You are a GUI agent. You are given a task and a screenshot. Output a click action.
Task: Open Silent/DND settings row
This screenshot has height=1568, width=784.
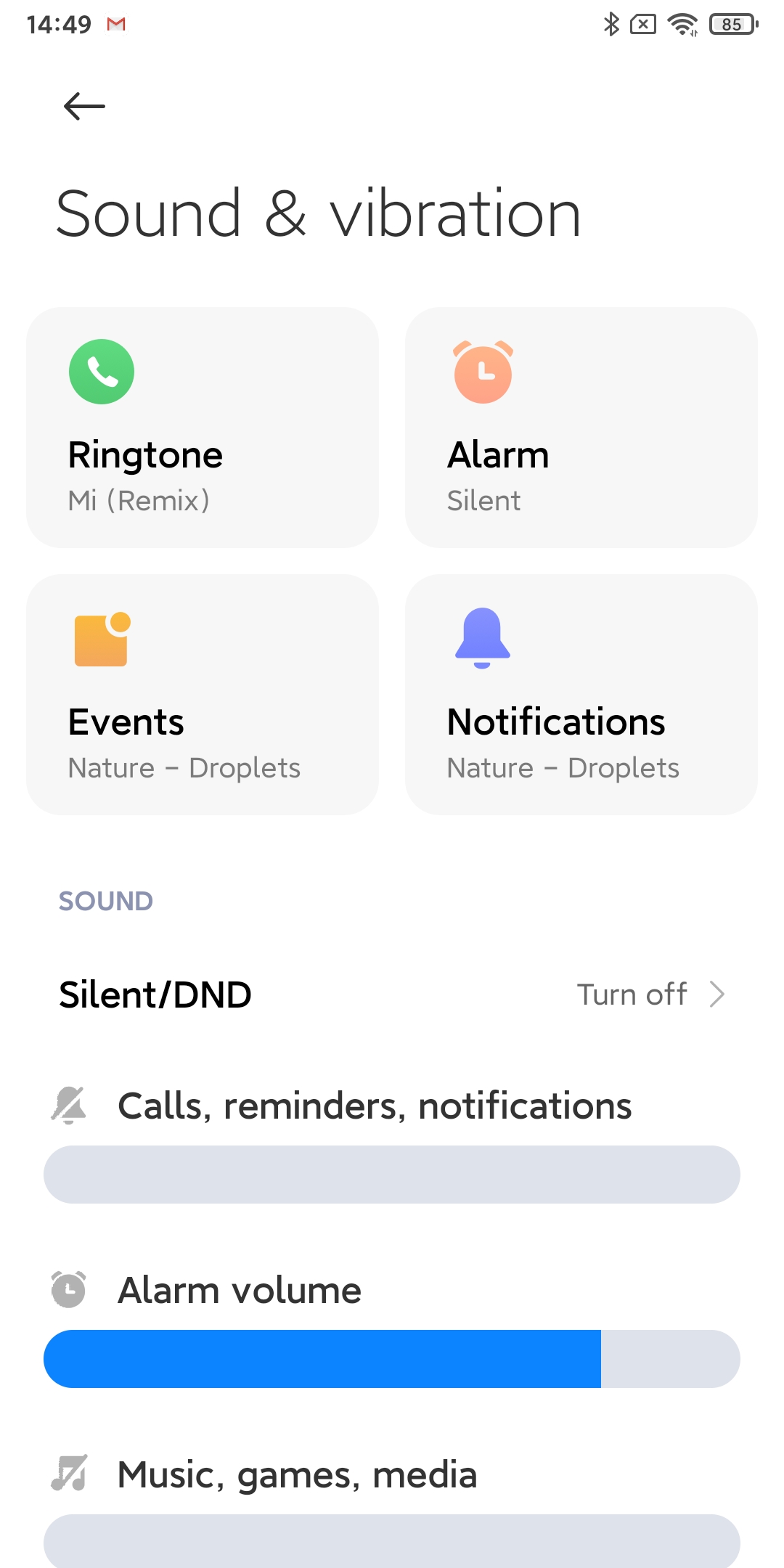[x=392, y=995]
